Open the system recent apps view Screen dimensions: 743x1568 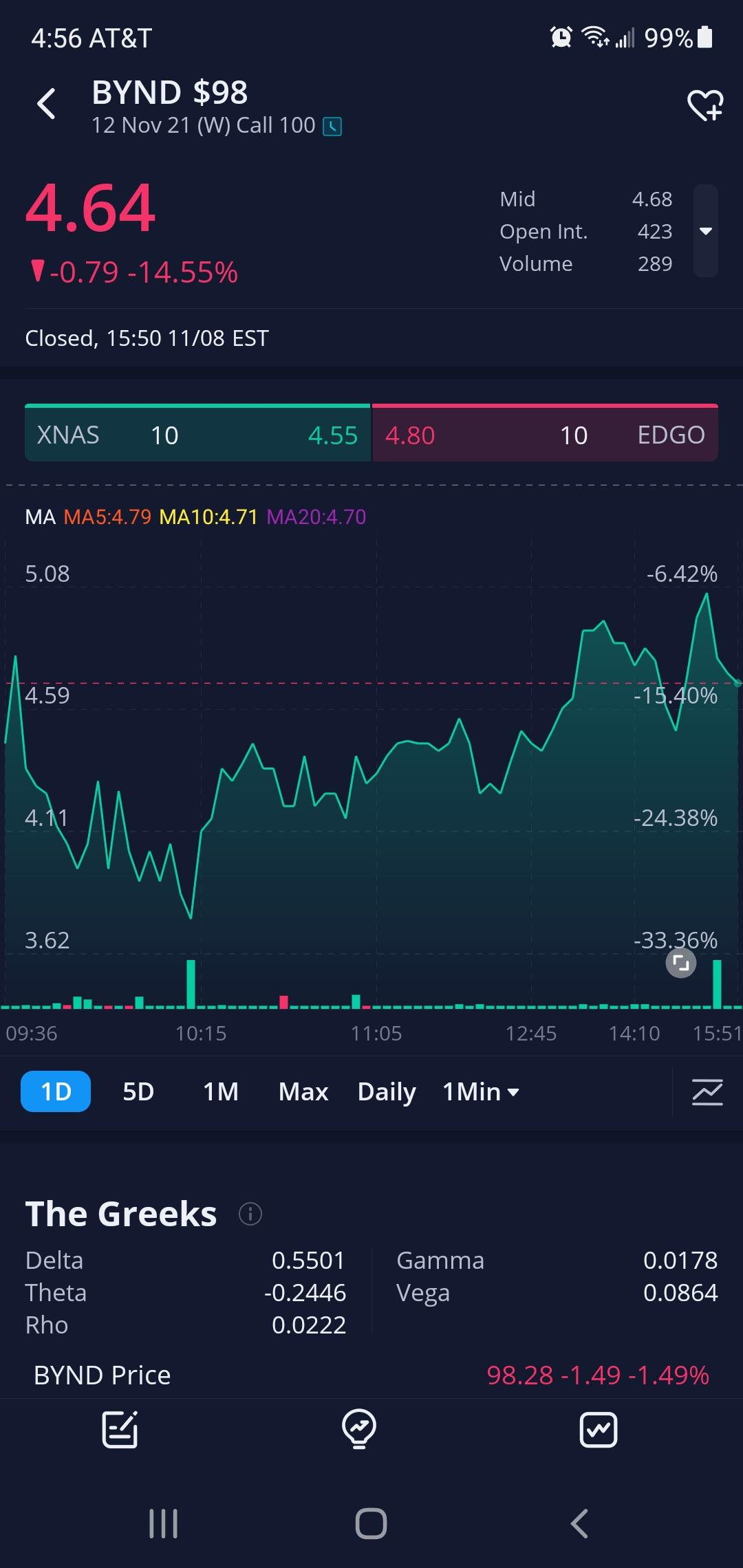tap(164, 1523)
